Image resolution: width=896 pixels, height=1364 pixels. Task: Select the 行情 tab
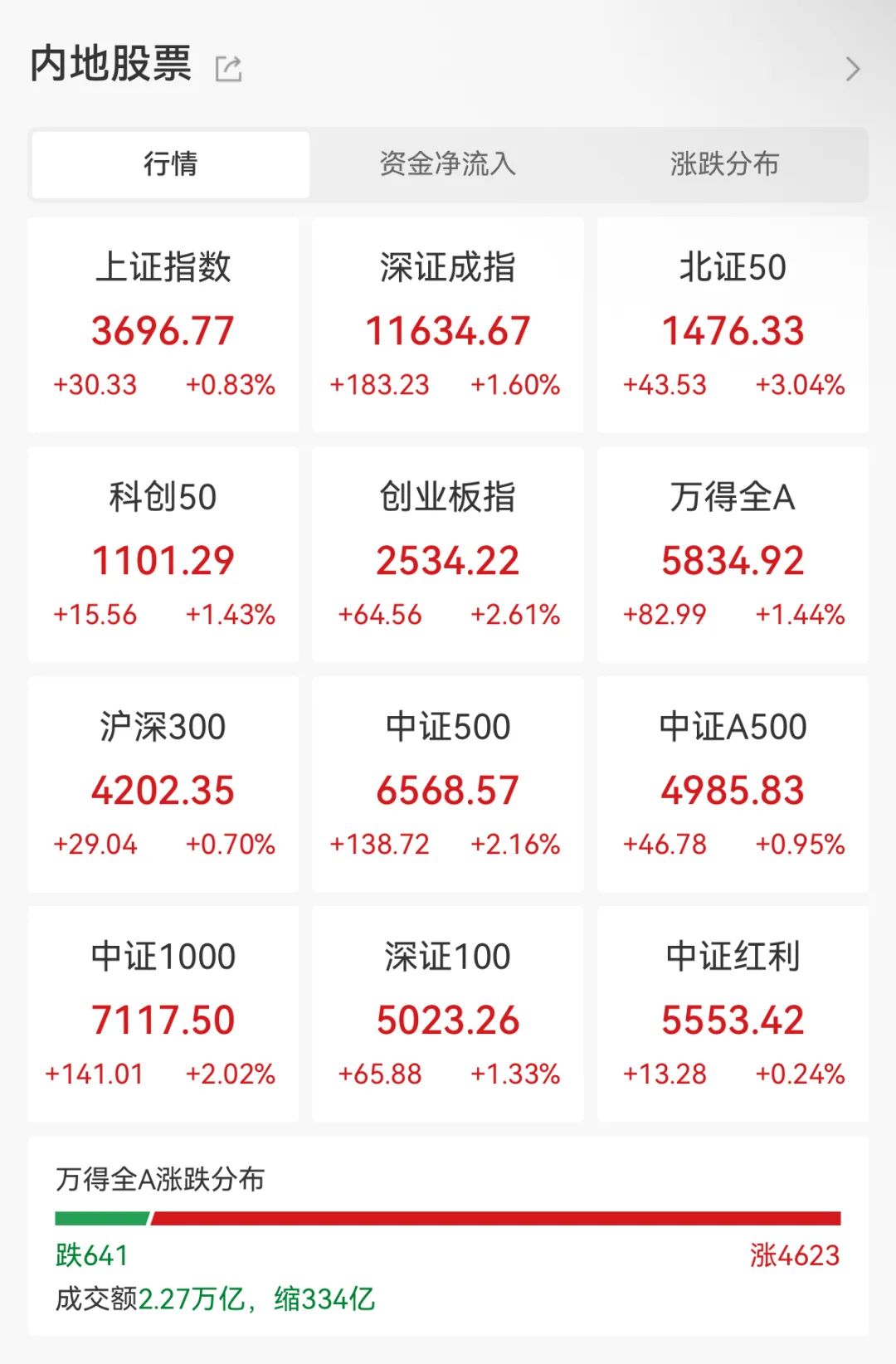click(171, 164)
